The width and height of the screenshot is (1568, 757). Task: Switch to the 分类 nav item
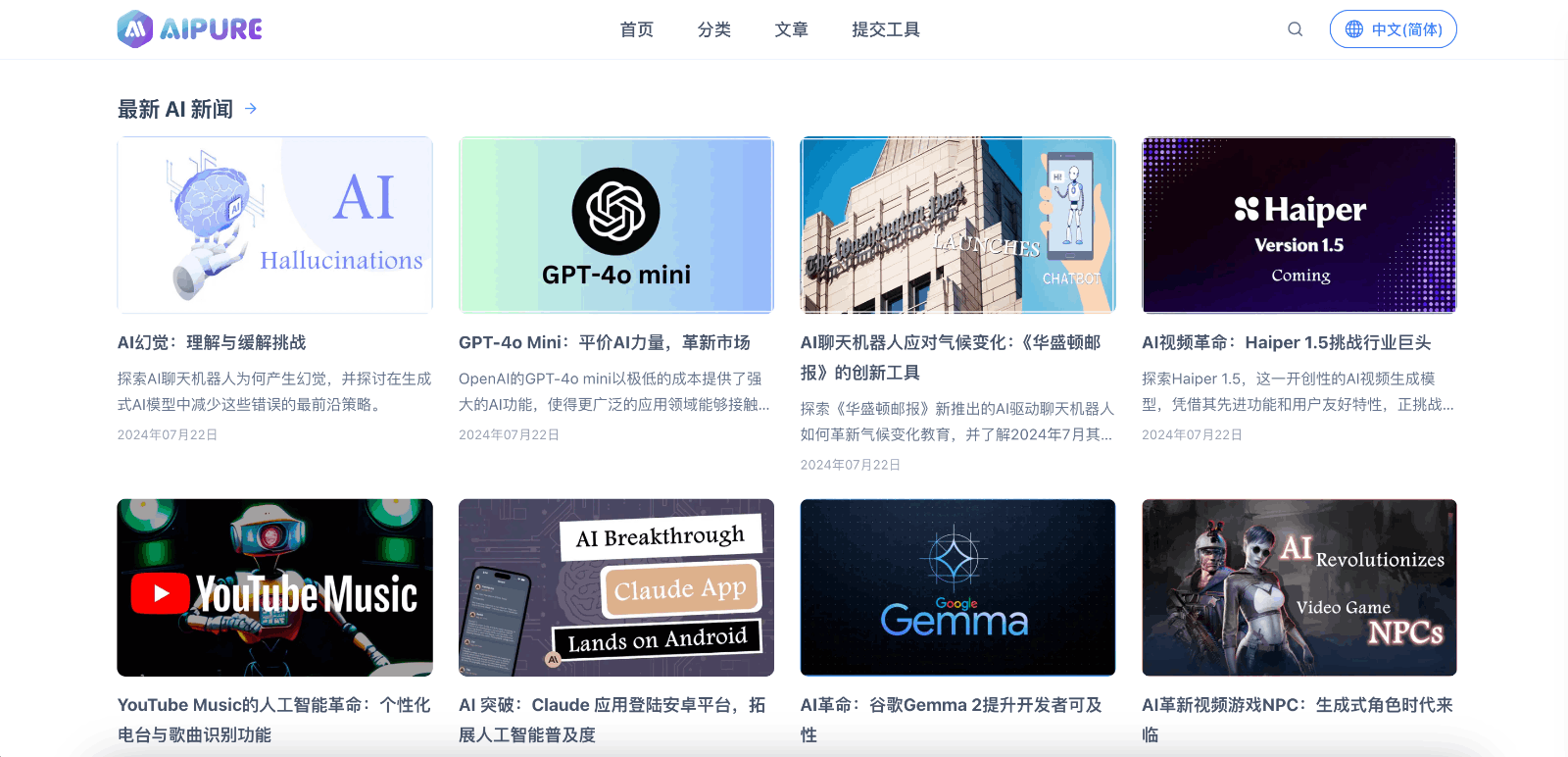click(713, 29)
